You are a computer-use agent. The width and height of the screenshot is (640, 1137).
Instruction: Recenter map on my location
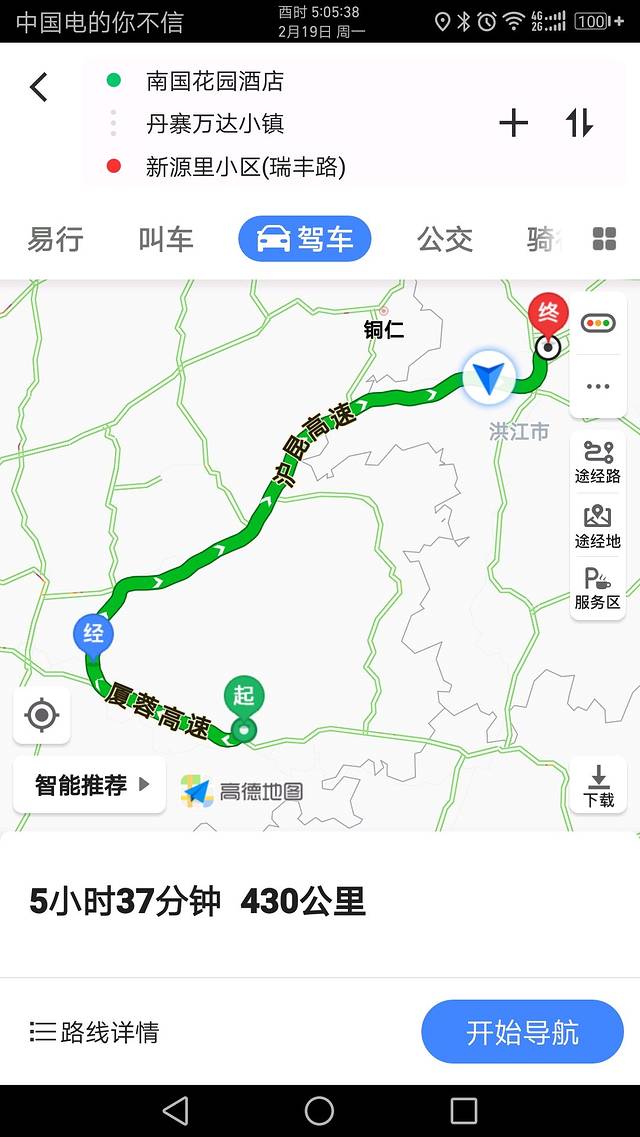42,716
